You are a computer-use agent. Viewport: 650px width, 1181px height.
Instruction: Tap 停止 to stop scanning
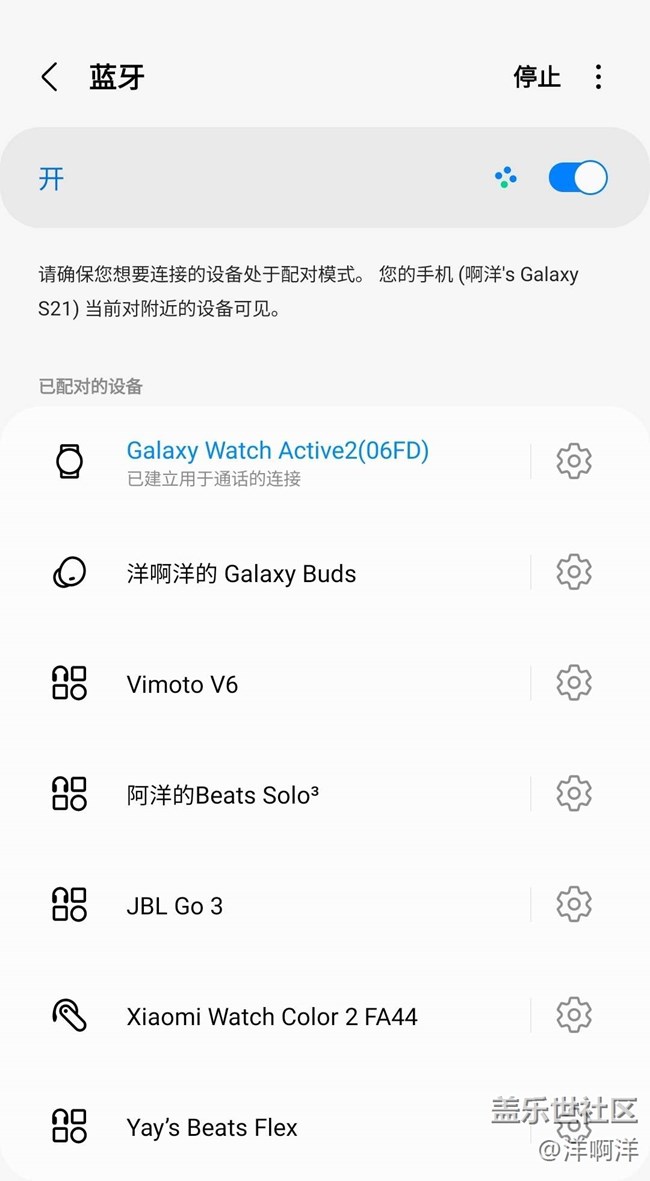[537, 77]
